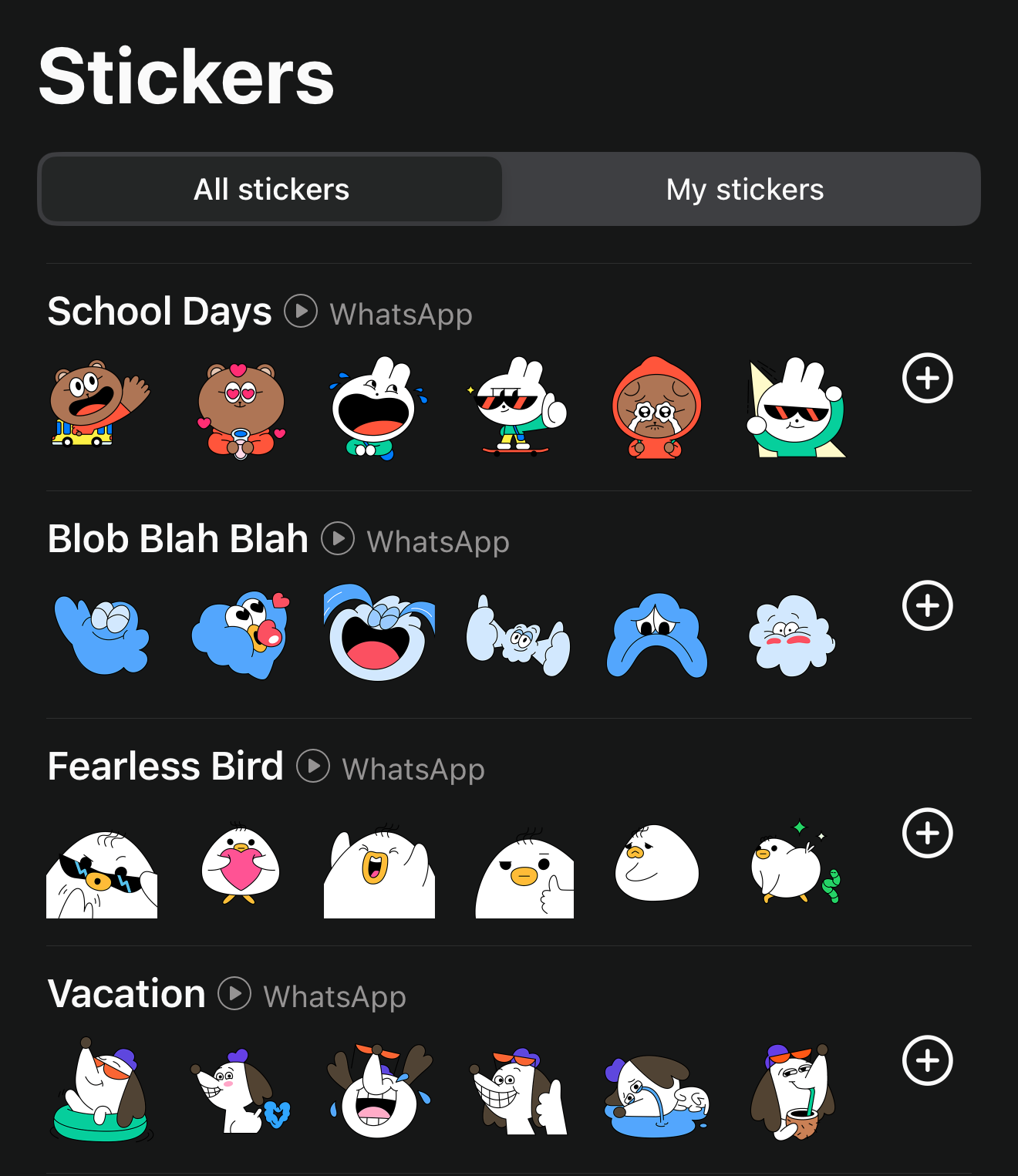Download the Vacation sticker pack
The image size is (1018, 1176).
(x=927, y=1060)
